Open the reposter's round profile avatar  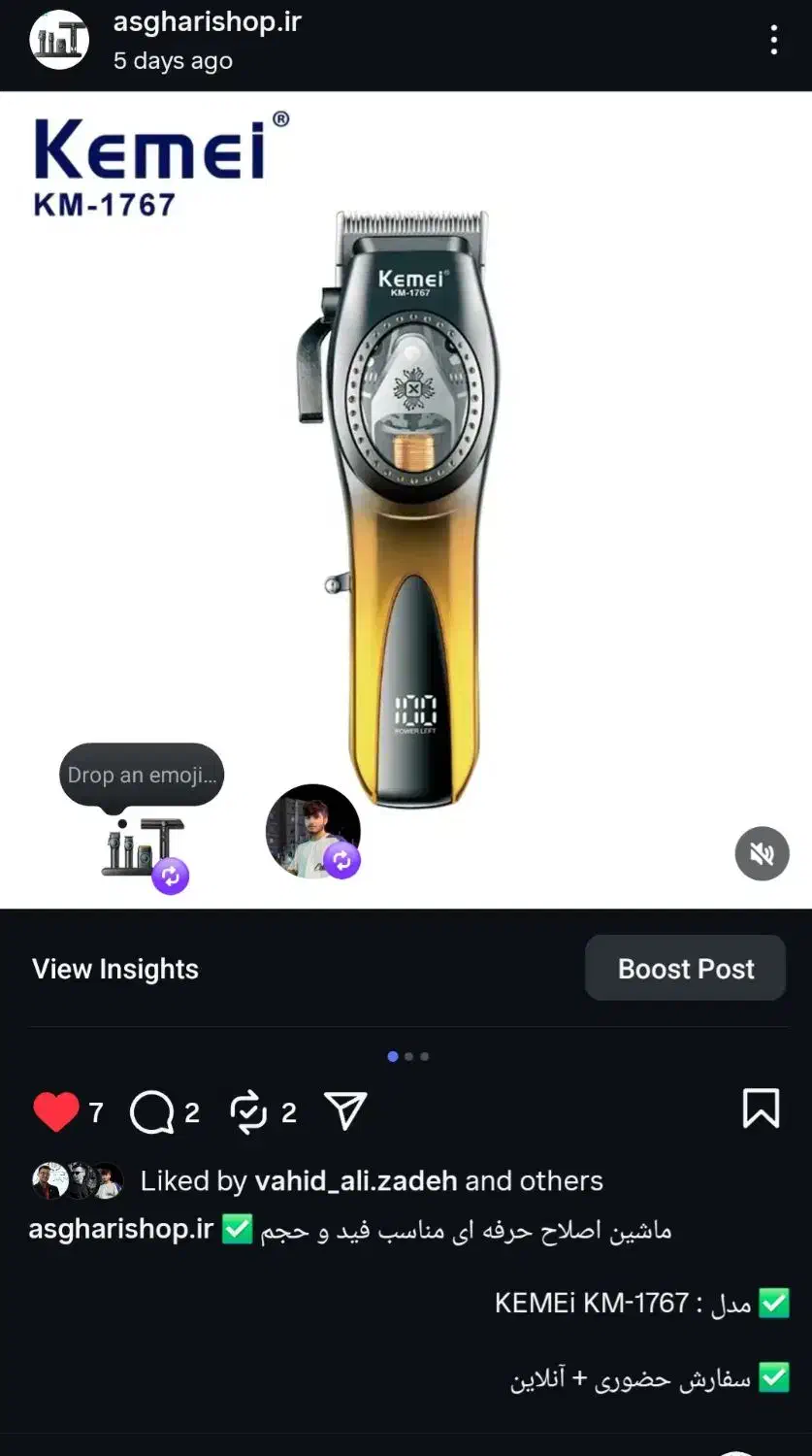click(312, 832)
